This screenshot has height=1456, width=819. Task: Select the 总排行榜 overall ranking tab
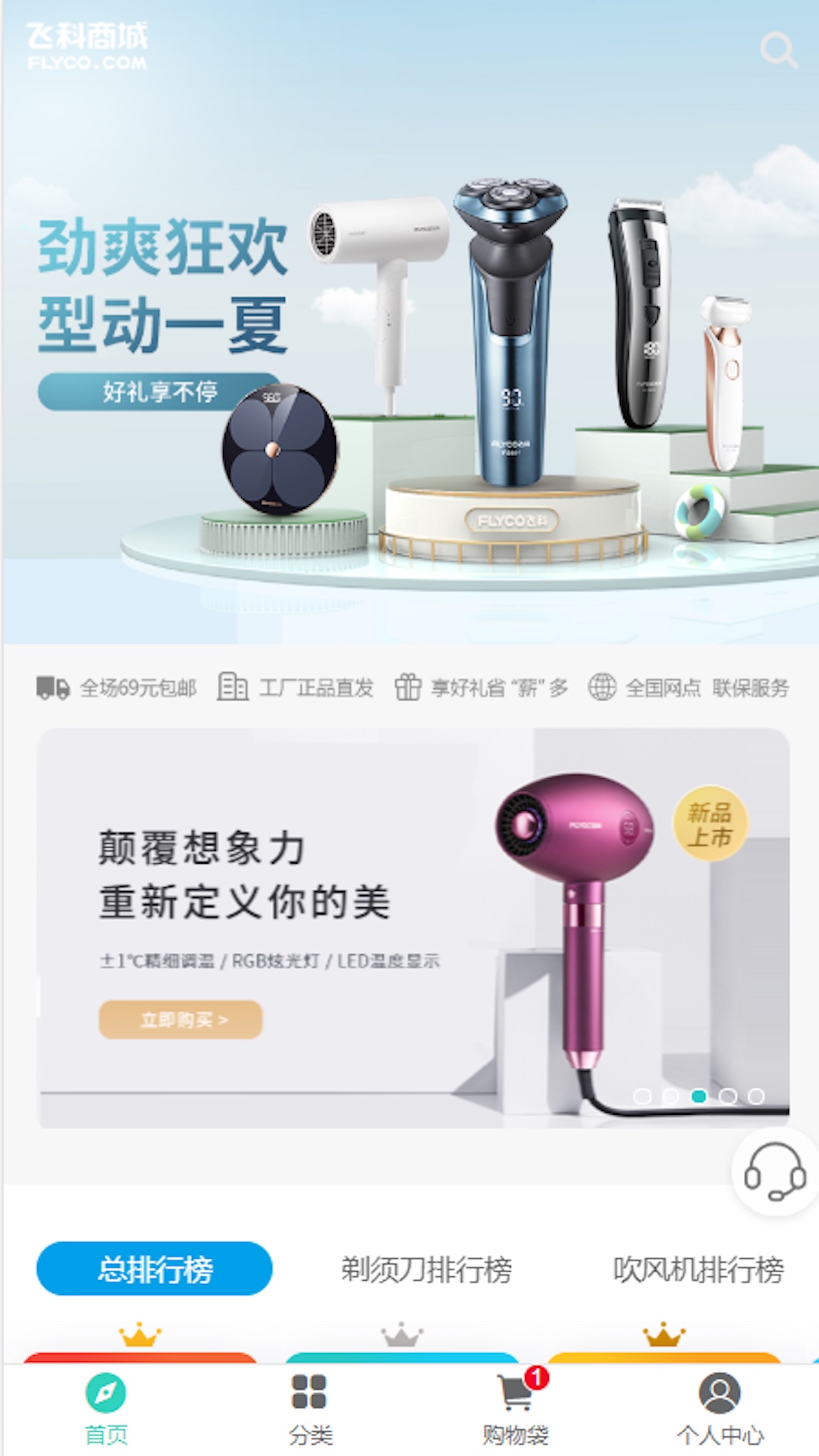click(155, 1269)
